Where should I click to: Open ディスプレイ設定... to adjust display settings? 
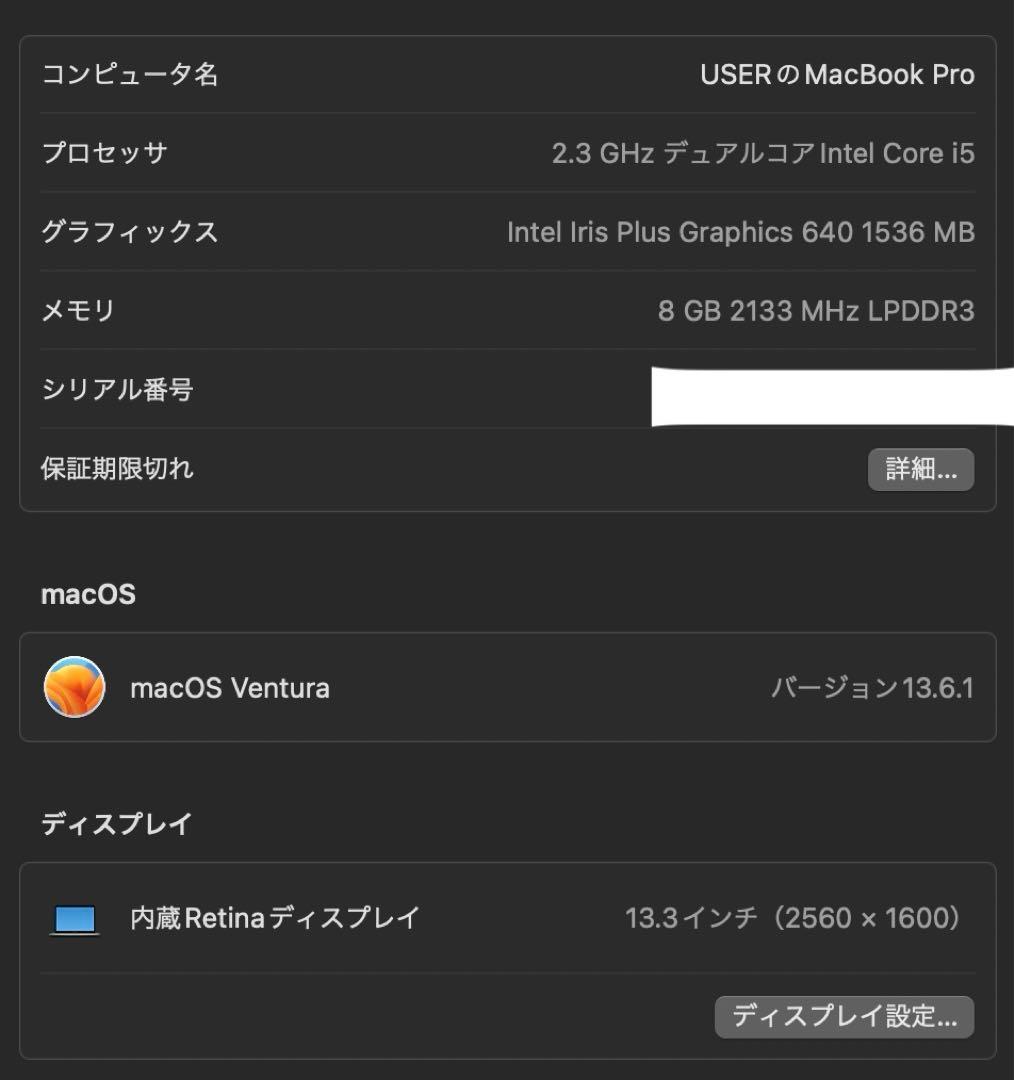(x=845, y=1015)
